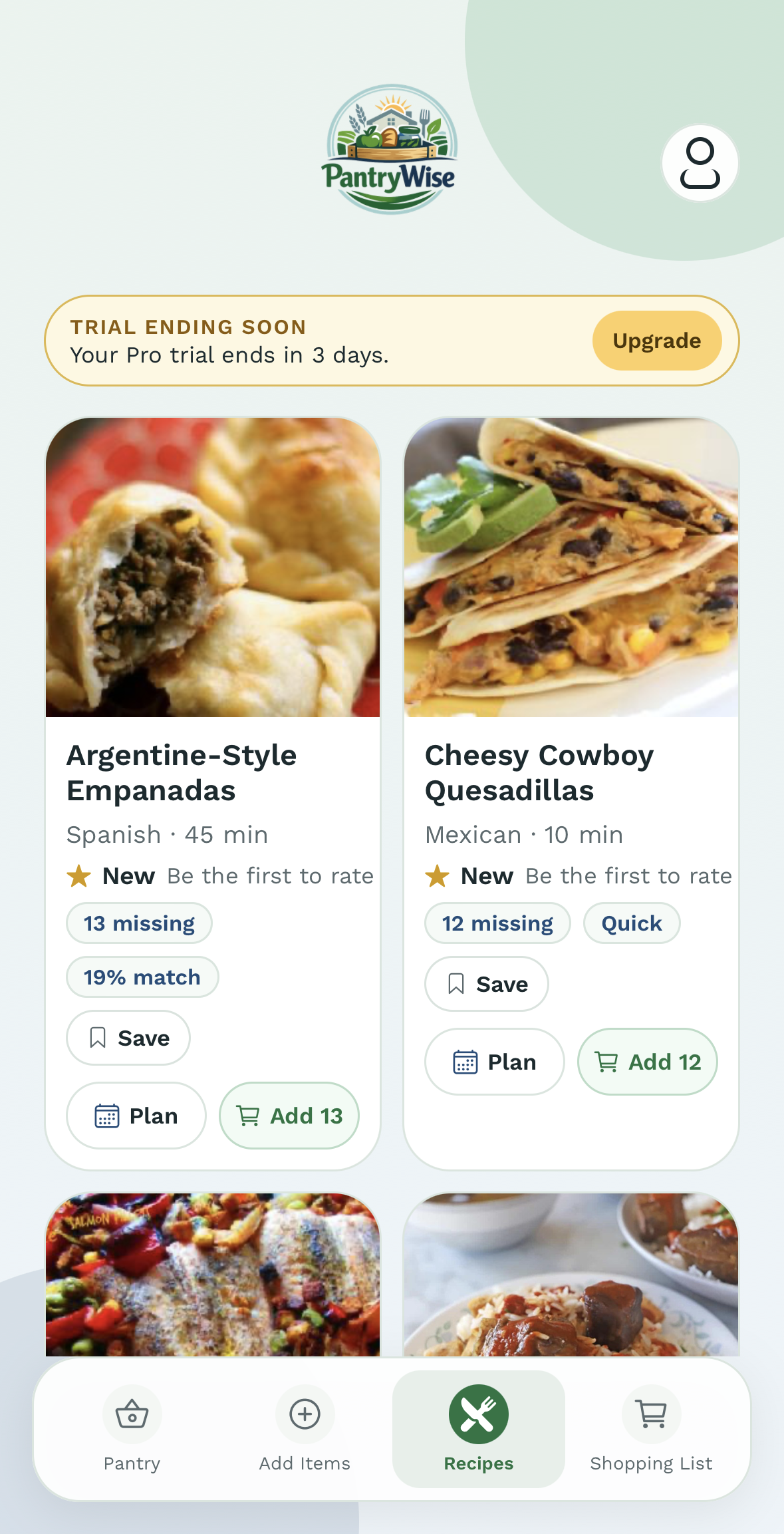This screenshot has width=784, height=1534.
Task: Open Shopping List via cart icon
Action: pos(650,1414)
